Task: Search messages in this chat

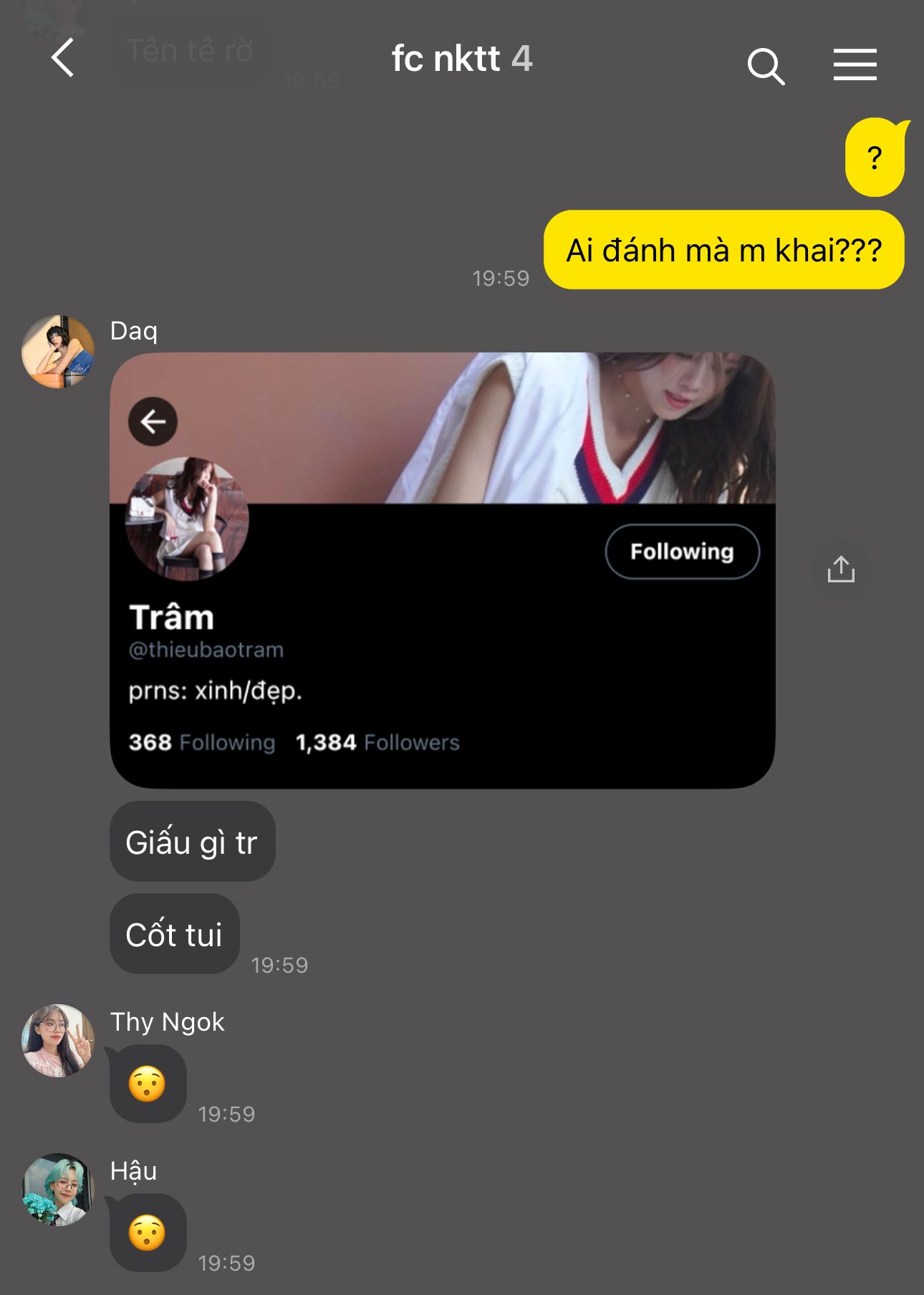Action: tap(766, 67)
